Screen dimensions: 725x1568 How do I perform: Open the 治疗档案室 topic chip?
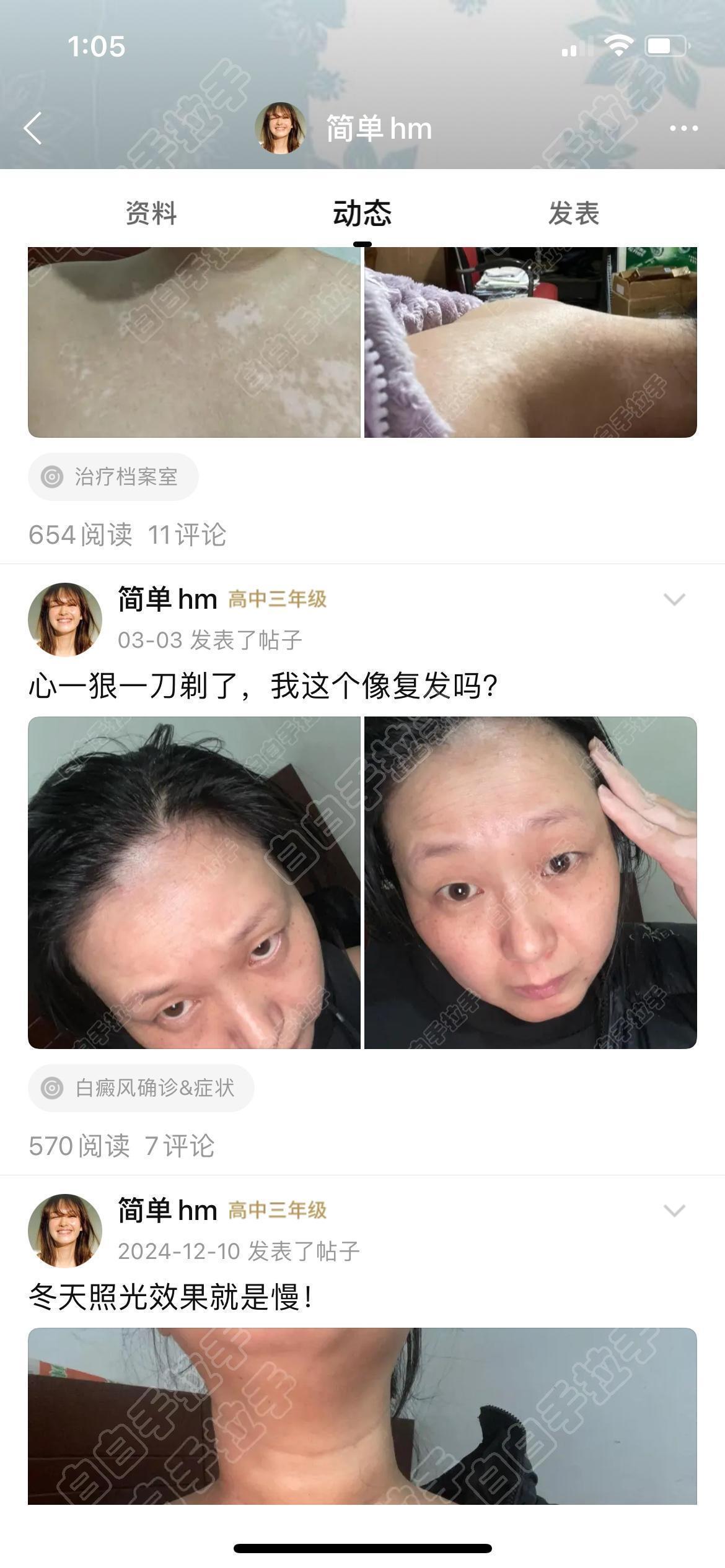pyautogui.click(x=113, y=477)
